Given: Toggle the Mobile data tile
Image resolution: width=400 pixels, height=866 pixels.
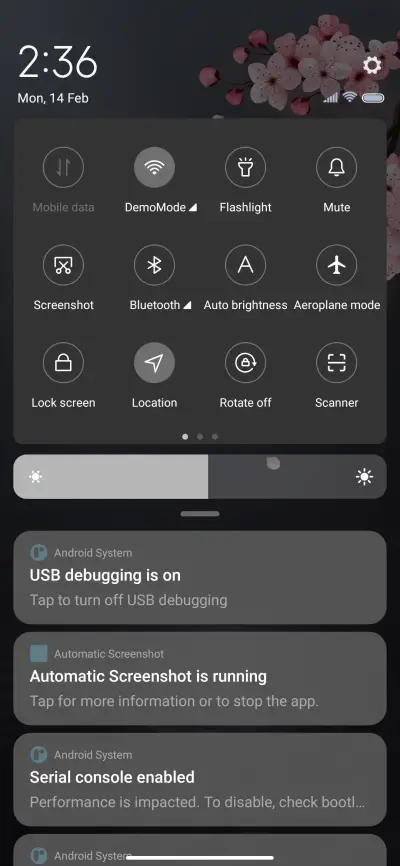Looking at the screenshot, I should 64,167.
